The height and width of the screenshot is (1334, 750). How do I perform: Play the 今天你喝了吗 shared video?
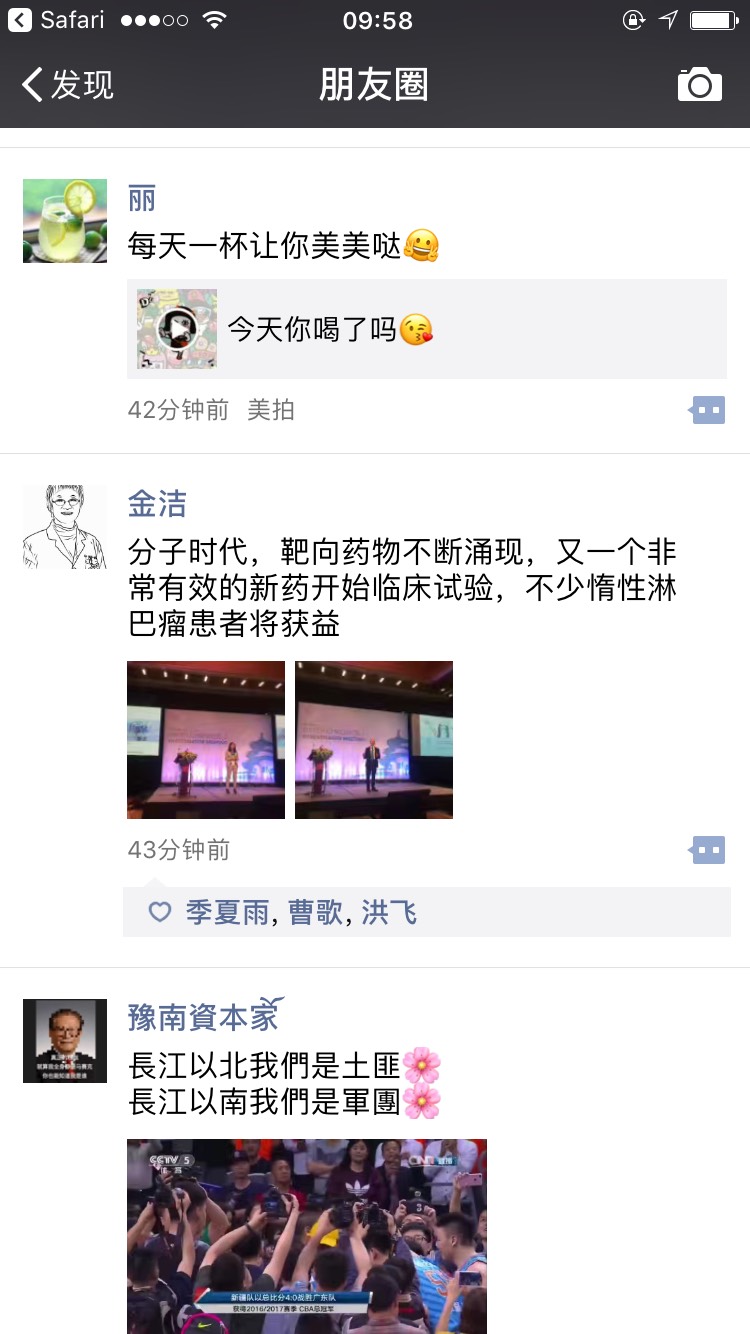click(x=177, y=329)
